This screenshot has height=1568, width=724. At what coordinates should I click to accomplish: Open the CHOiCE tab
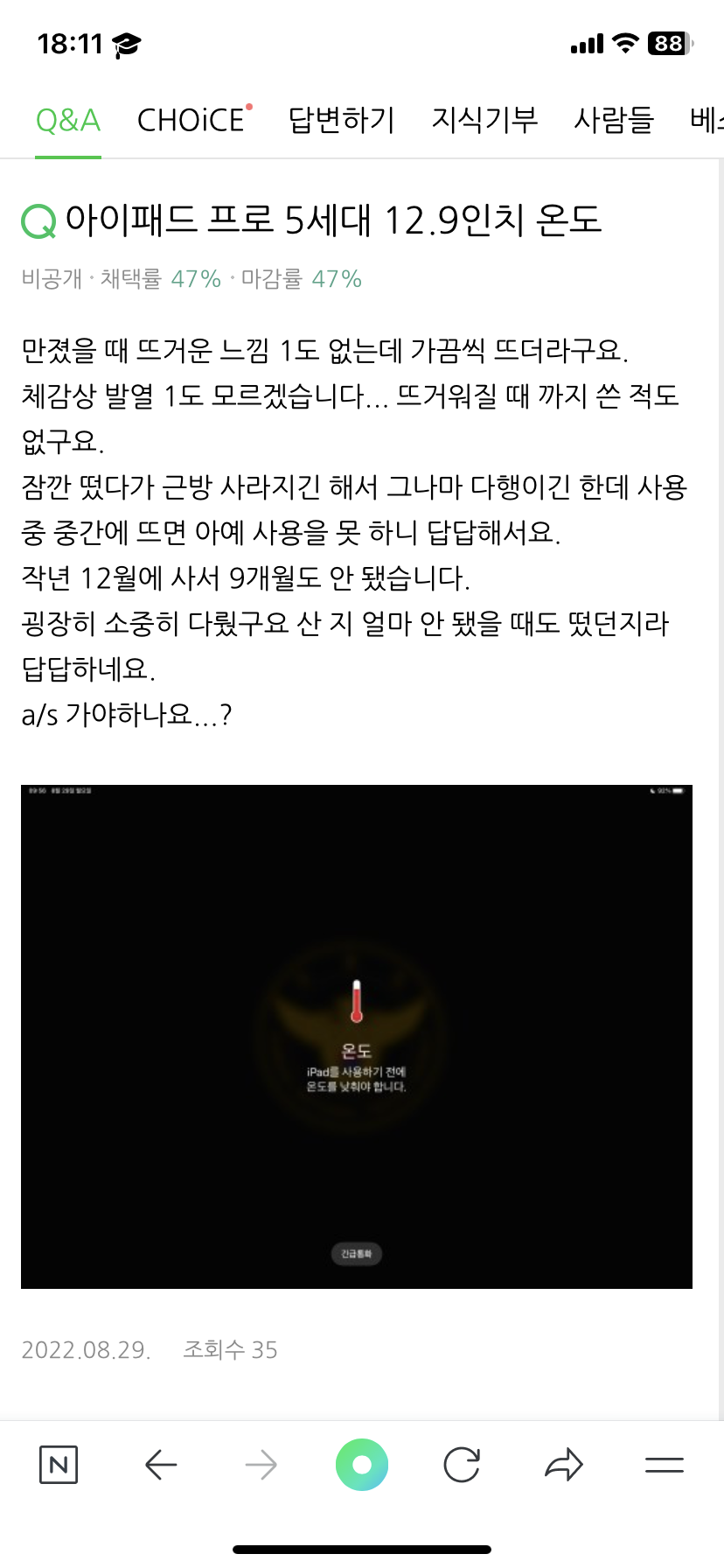click(x=191, y=120)
